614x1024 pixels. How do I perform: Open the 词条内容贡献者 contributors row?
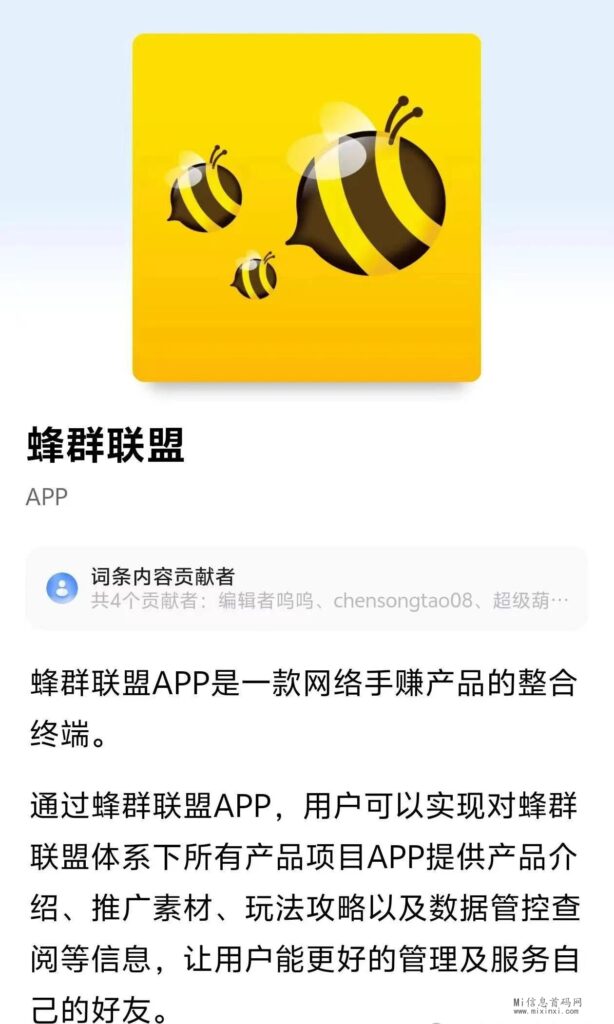(x=306, y=588)
